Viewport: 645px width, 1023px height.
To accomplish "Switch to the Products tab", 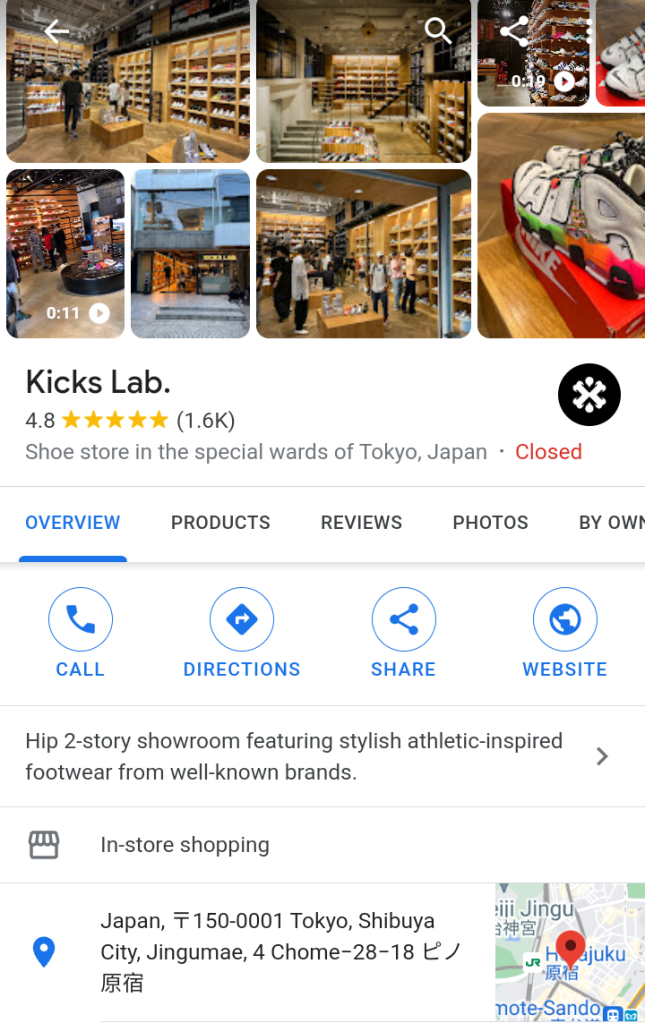I will coord(220,523).
